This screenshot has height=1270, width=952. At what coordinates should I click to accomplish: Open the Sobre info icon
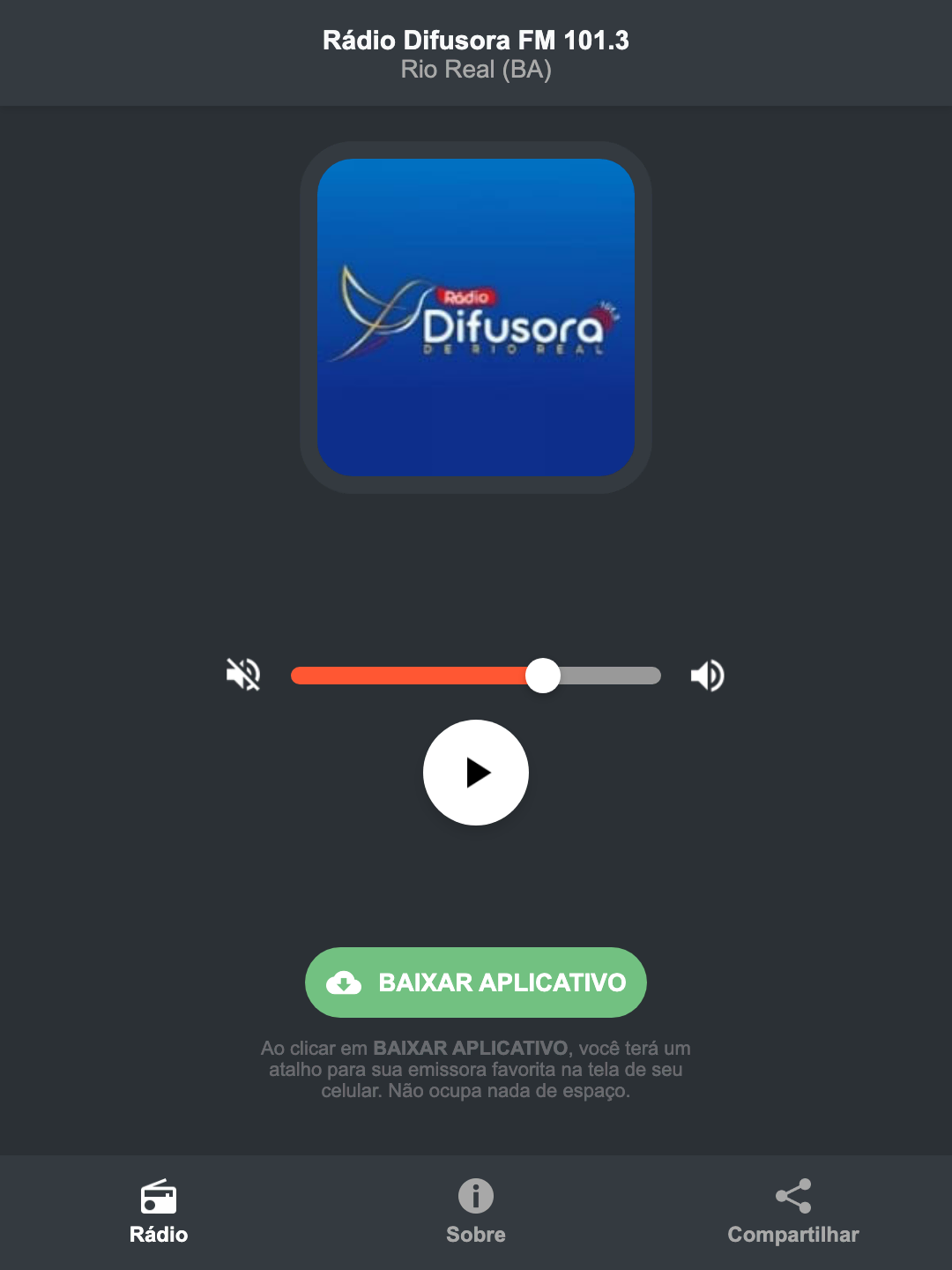point(476,1196)
